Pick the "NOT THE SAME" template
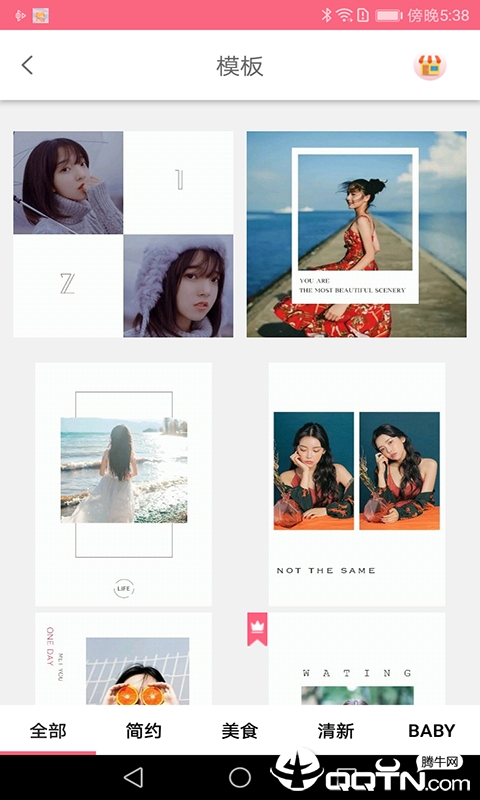 (x=357, y=484)
